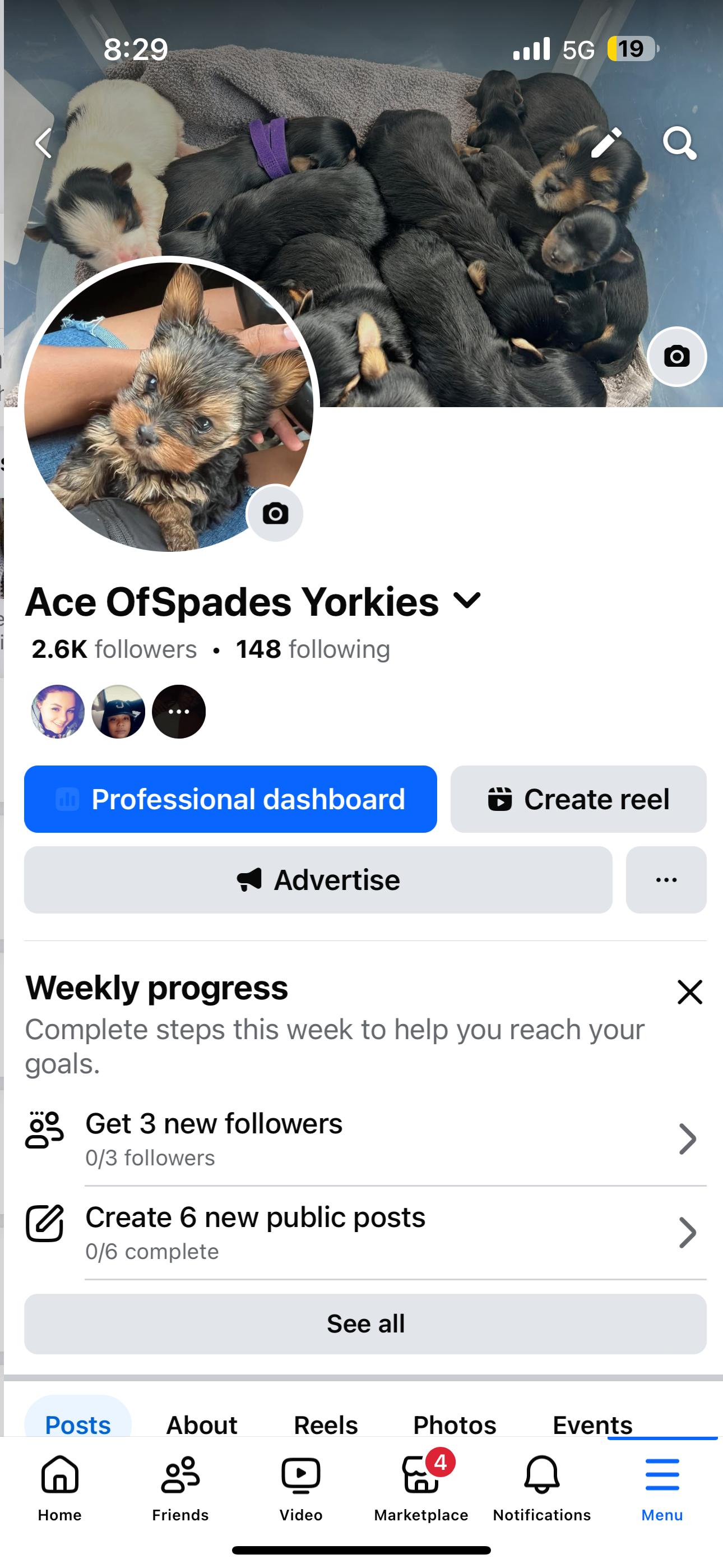This screenshot has height=1568, width=723.
Task: Dismiss the Weekly progress section
Action: point(689,991)
